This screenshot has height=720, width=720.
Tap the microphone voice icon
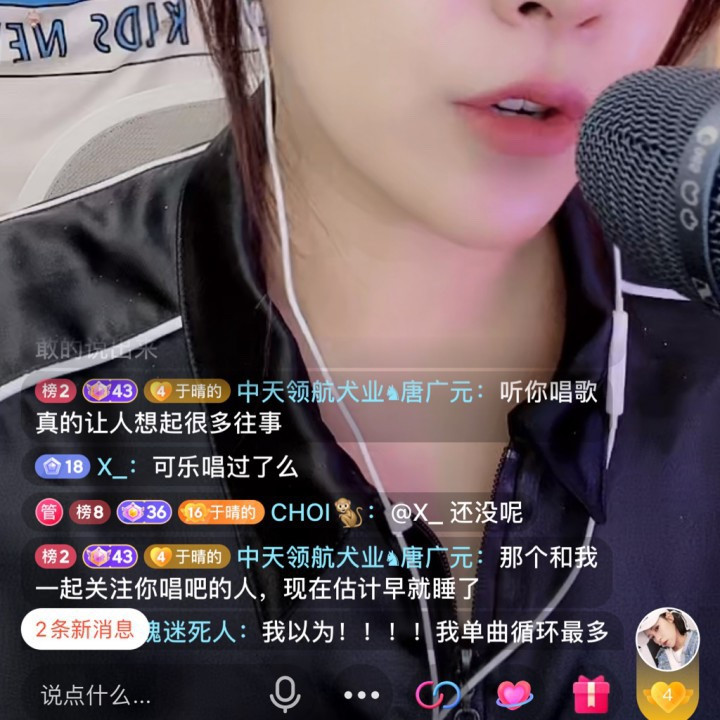pos(285,693)
